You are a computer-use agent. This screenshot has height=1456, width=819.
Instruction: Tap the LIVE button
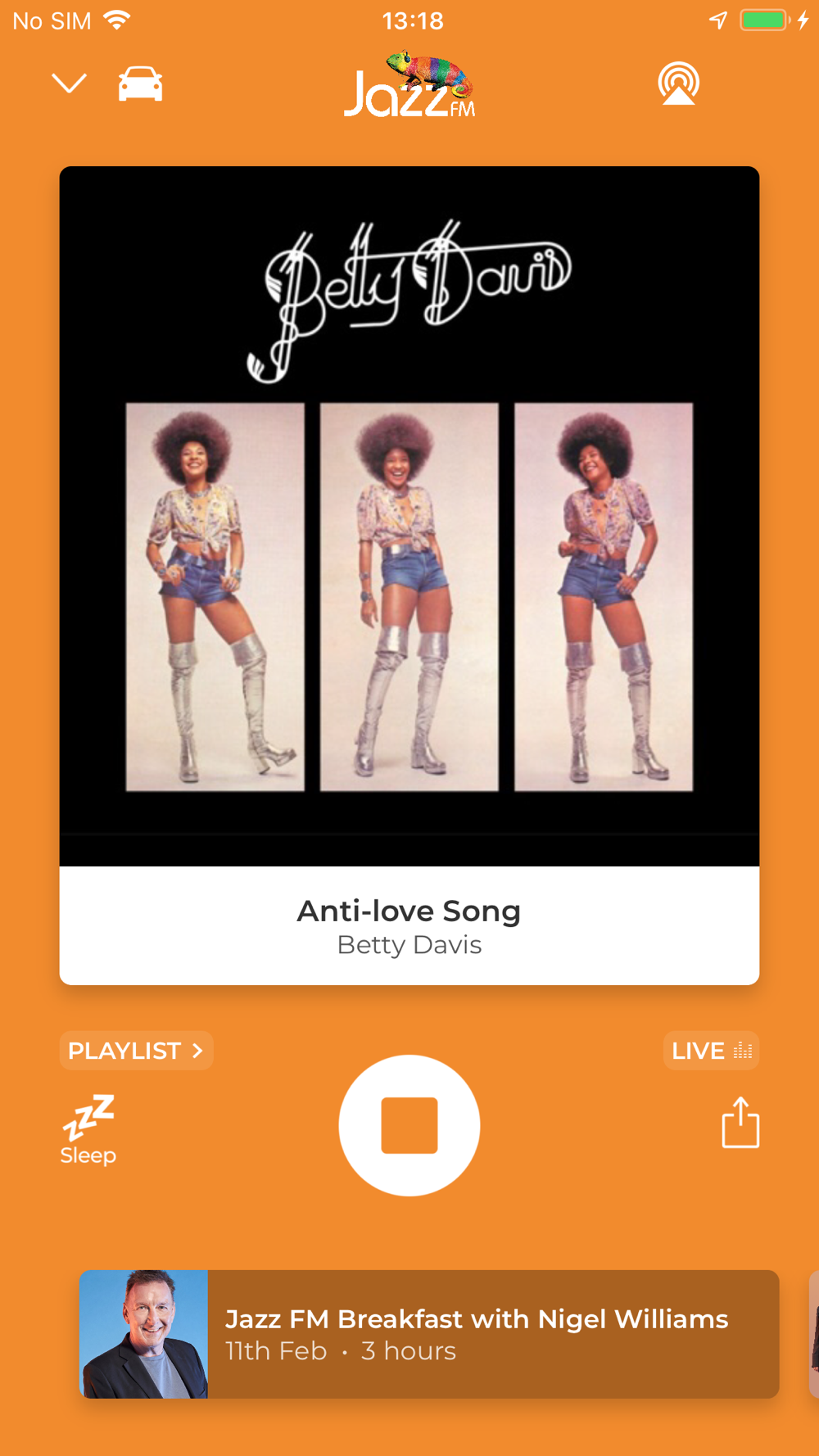click(x=710, y=1051)
